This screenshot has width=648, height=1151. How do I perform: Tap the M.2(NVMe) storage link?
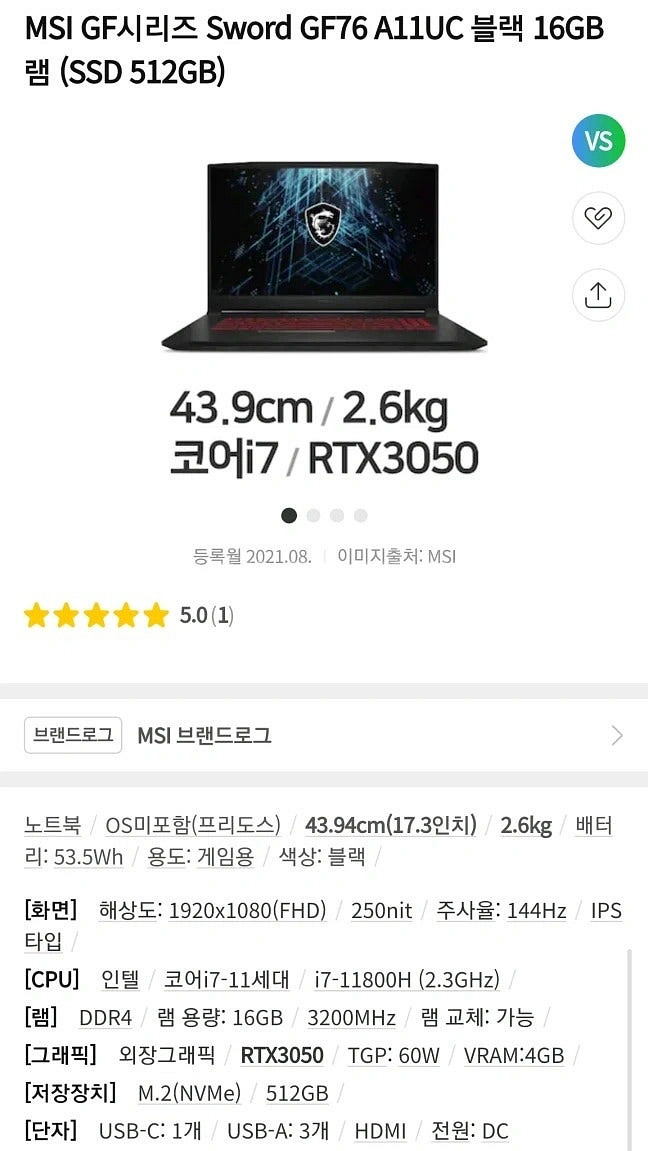189,1093
